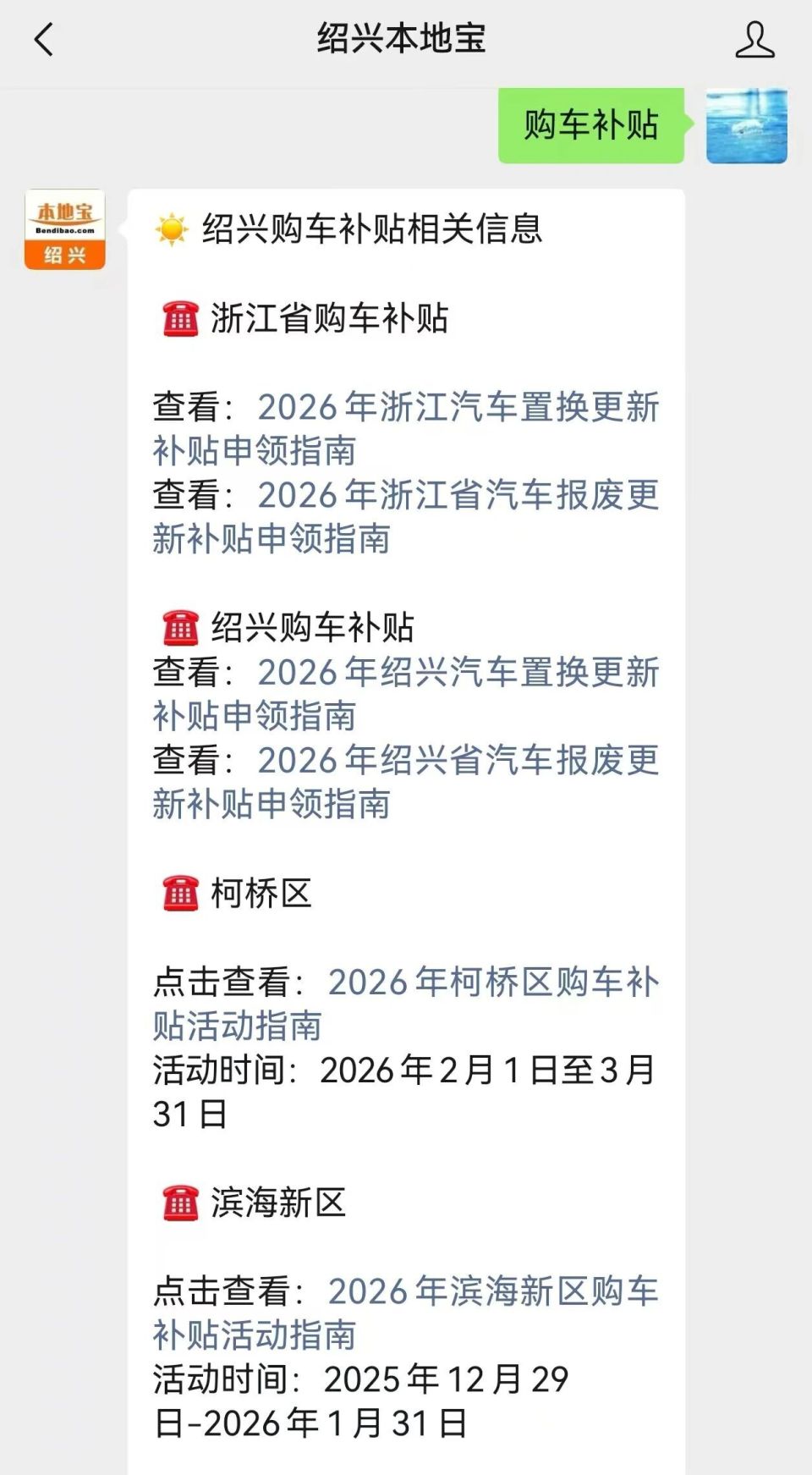This screenshot has width=812, height=1475.
Task: Tap the red phone icon beside 浙江省购车补贴
Action: click(x=178, y=317)
